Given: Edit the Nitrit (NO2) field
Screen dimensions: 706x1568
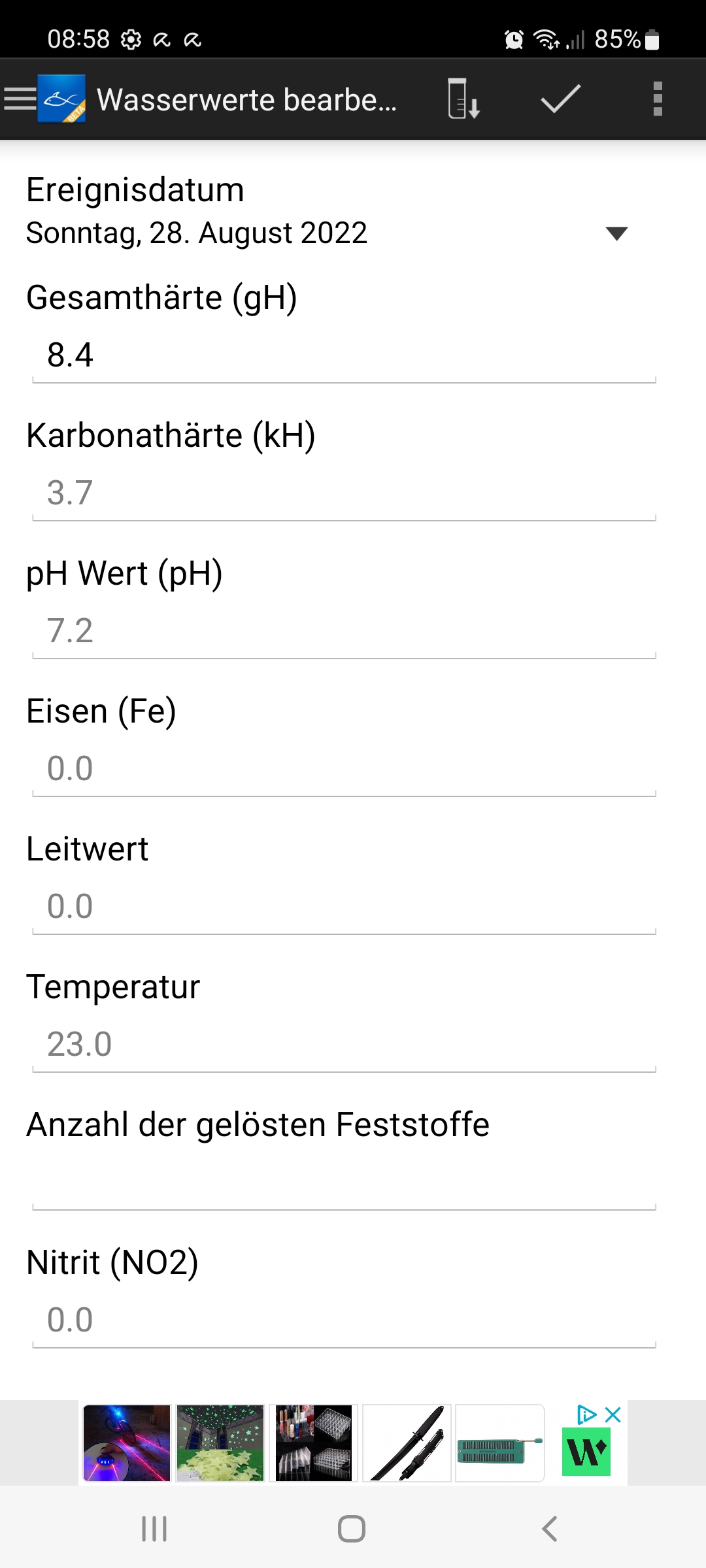Looking at the screenshot, I should tap(344, 1321).
